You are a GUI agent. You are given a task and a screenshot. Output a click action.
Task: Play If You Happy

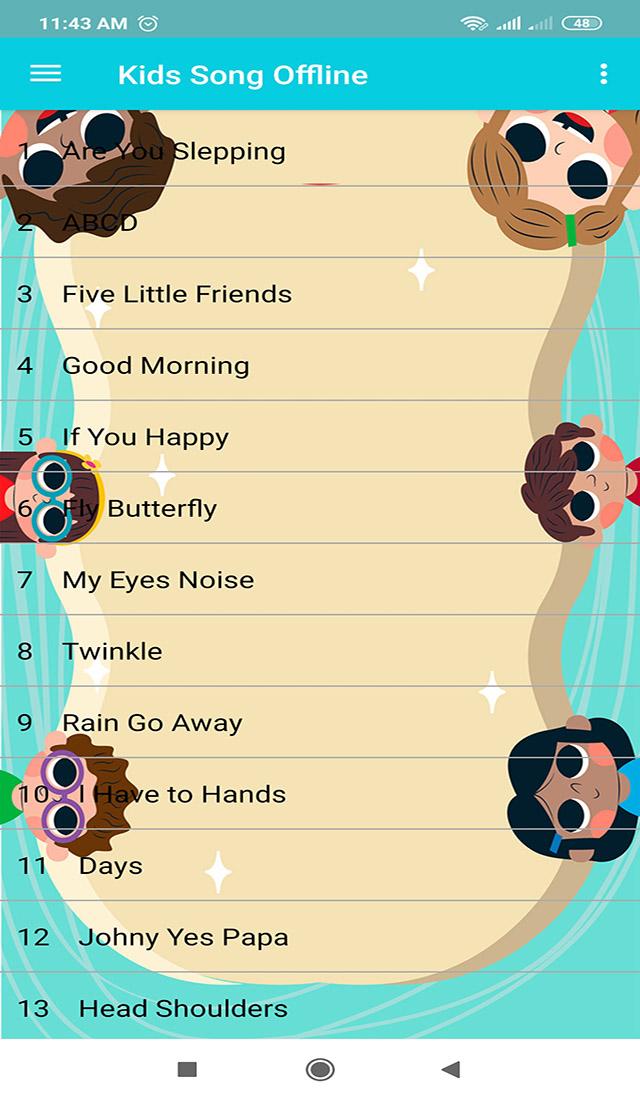[x=145, y=437]
